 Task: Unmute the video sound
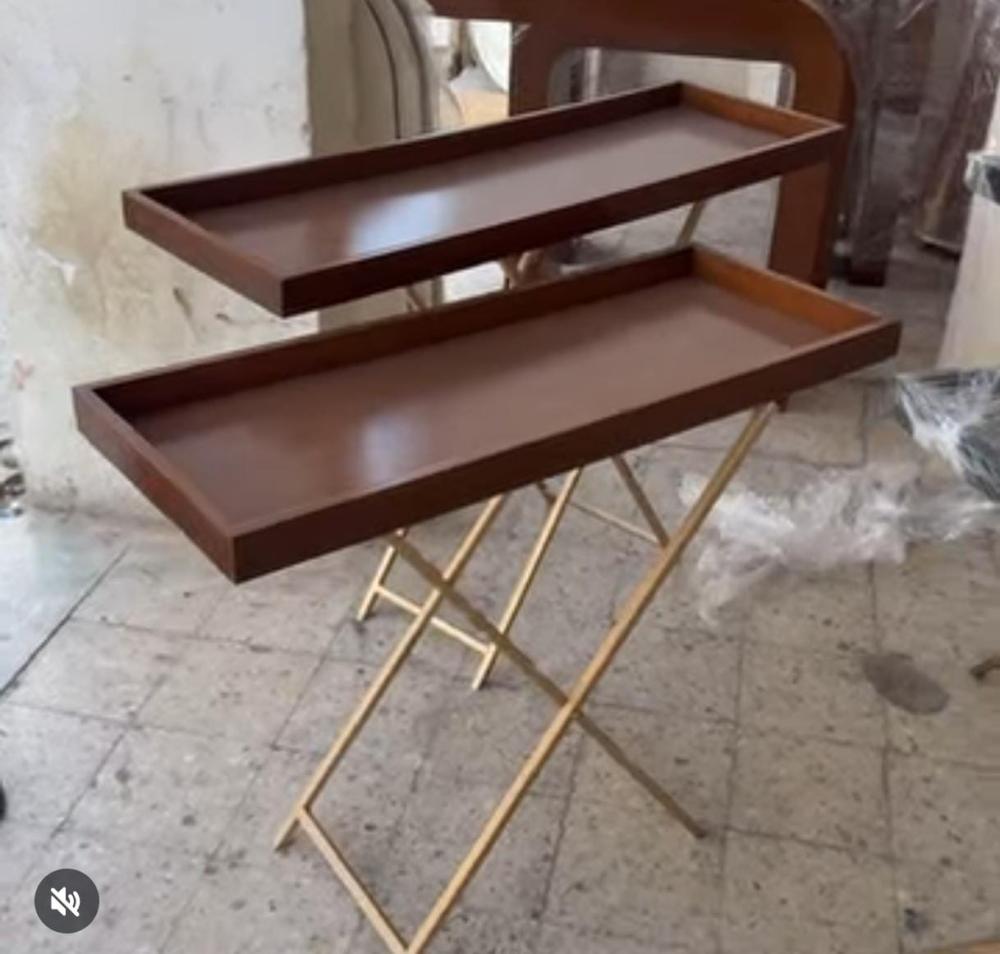click(x=66, y=900)
